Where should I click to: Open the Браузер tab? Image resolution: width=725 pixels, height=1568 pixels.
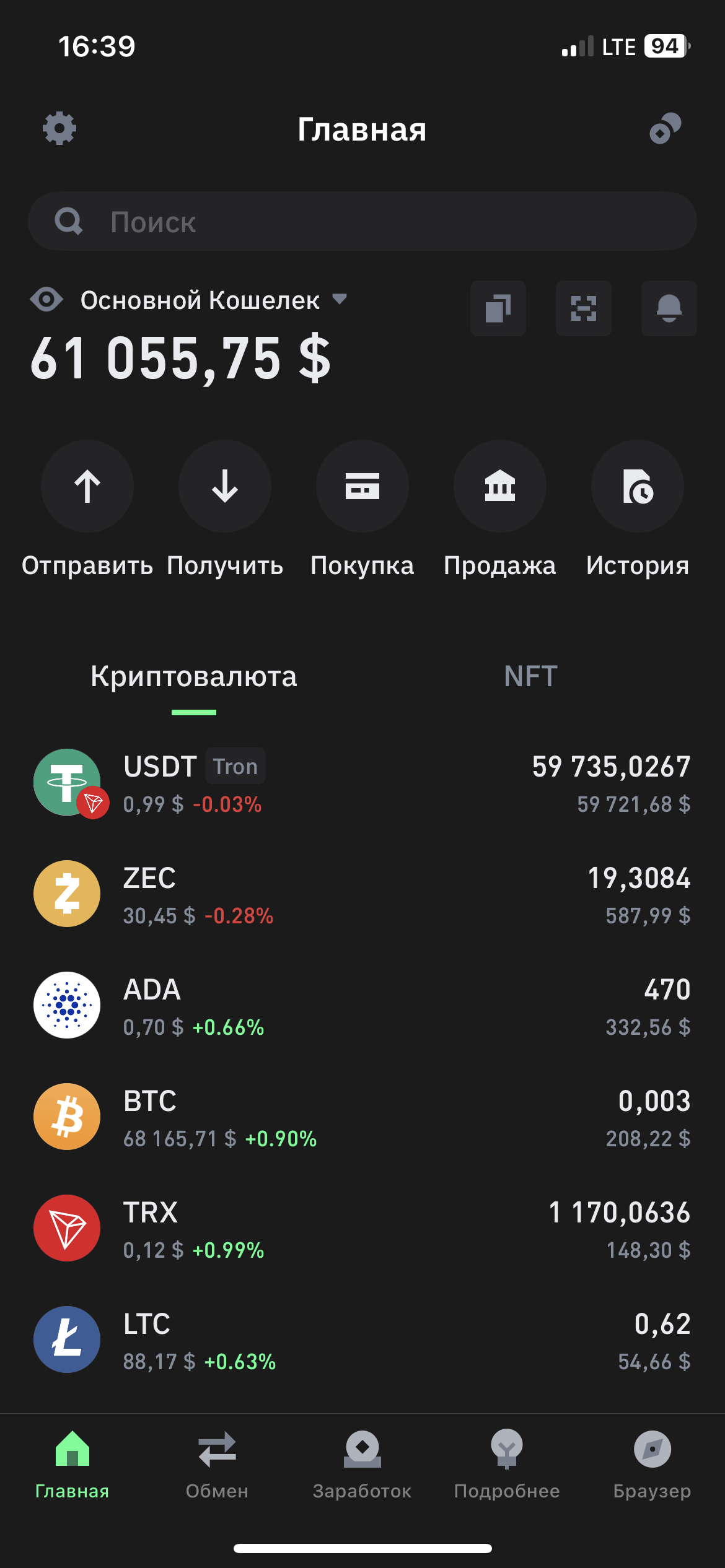(x=652, y=1465)
